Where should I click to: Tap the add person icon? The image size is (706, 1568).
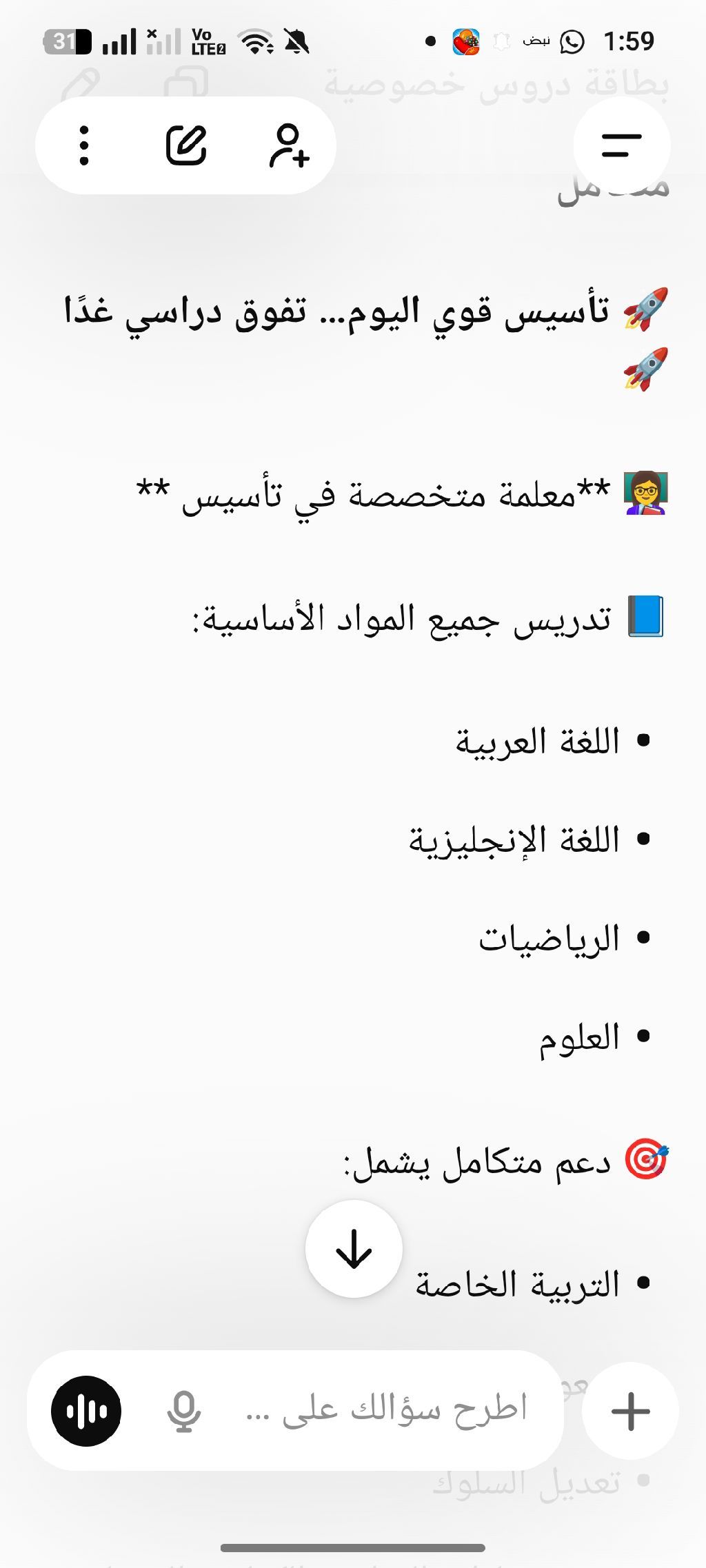click(x=289, y=145)
